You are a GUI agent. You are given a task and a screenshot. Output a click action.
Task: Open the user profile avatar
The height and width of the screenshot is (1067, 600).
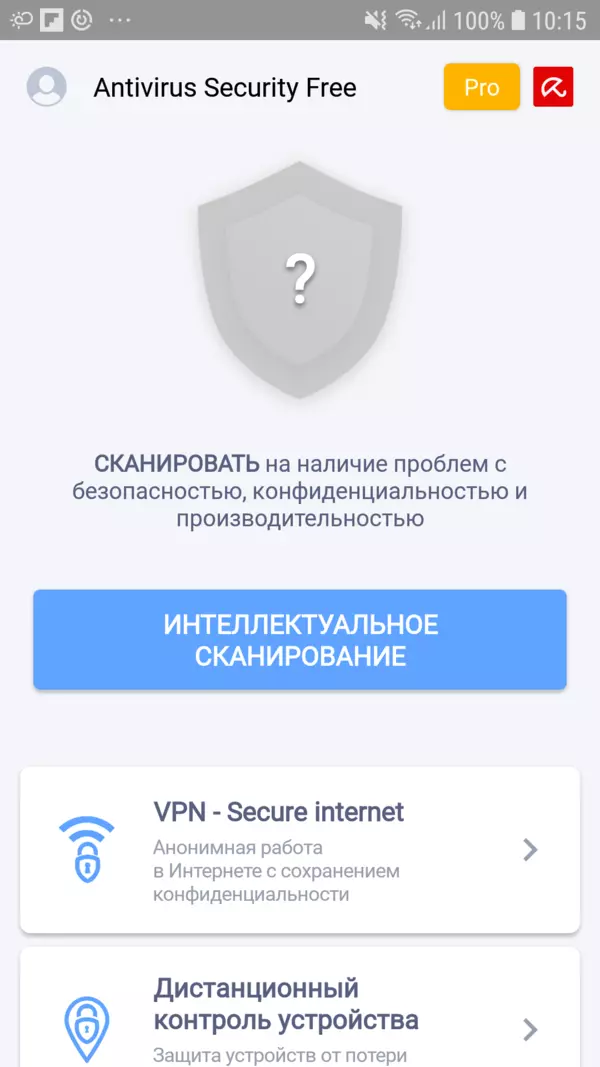pos(47,88)
